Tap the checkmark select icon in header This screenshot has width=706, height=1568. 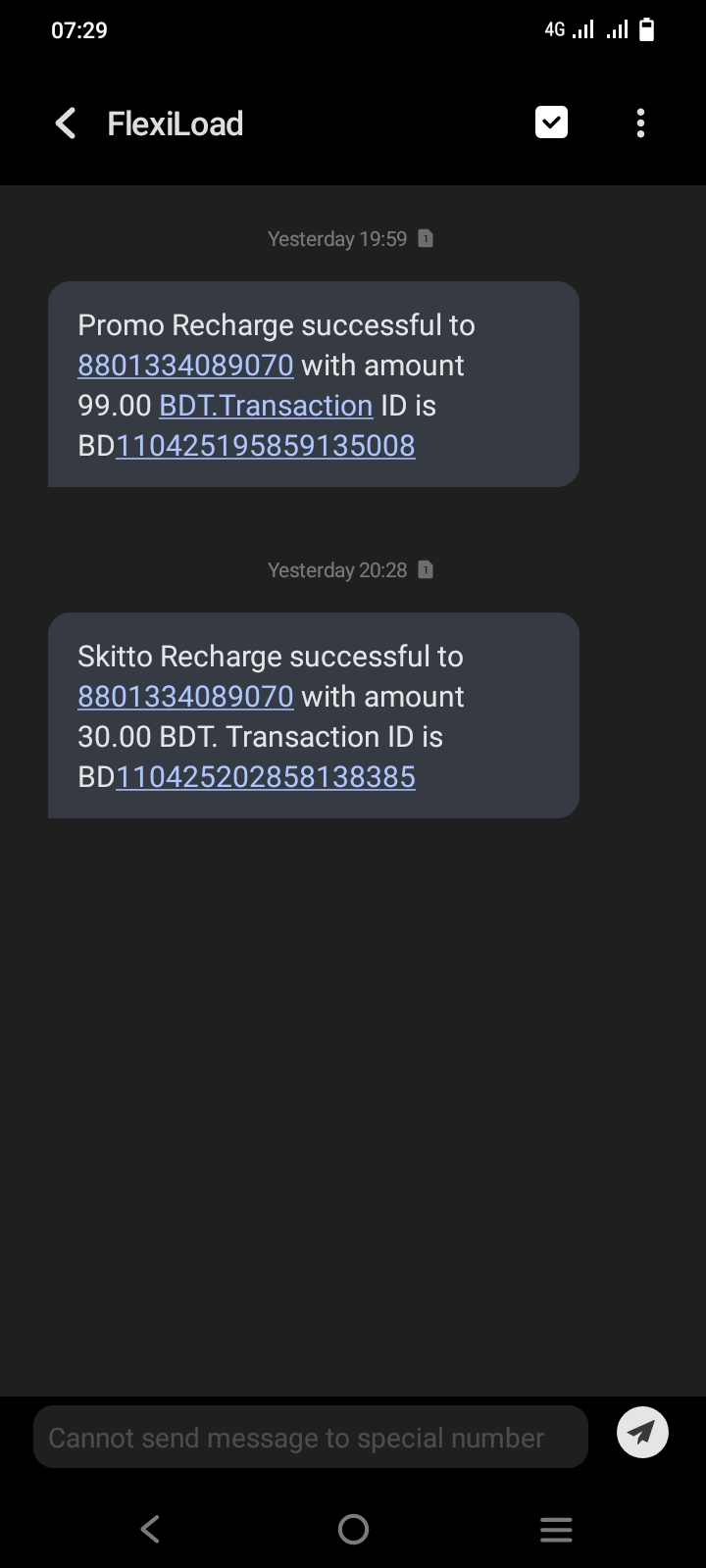coord(551,122)
